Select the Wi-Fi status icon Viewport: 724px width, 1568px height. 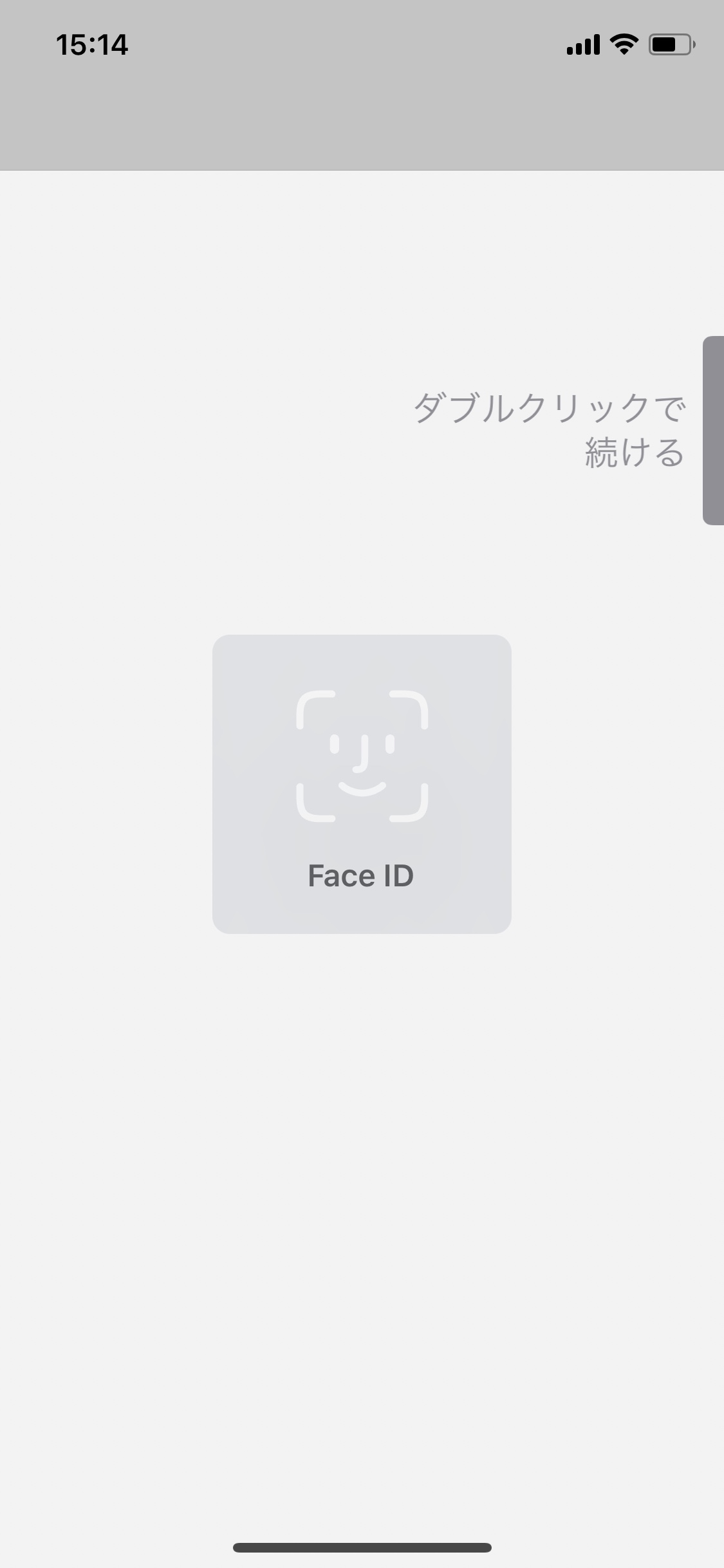pyautogui.click(x=622, y=42)
